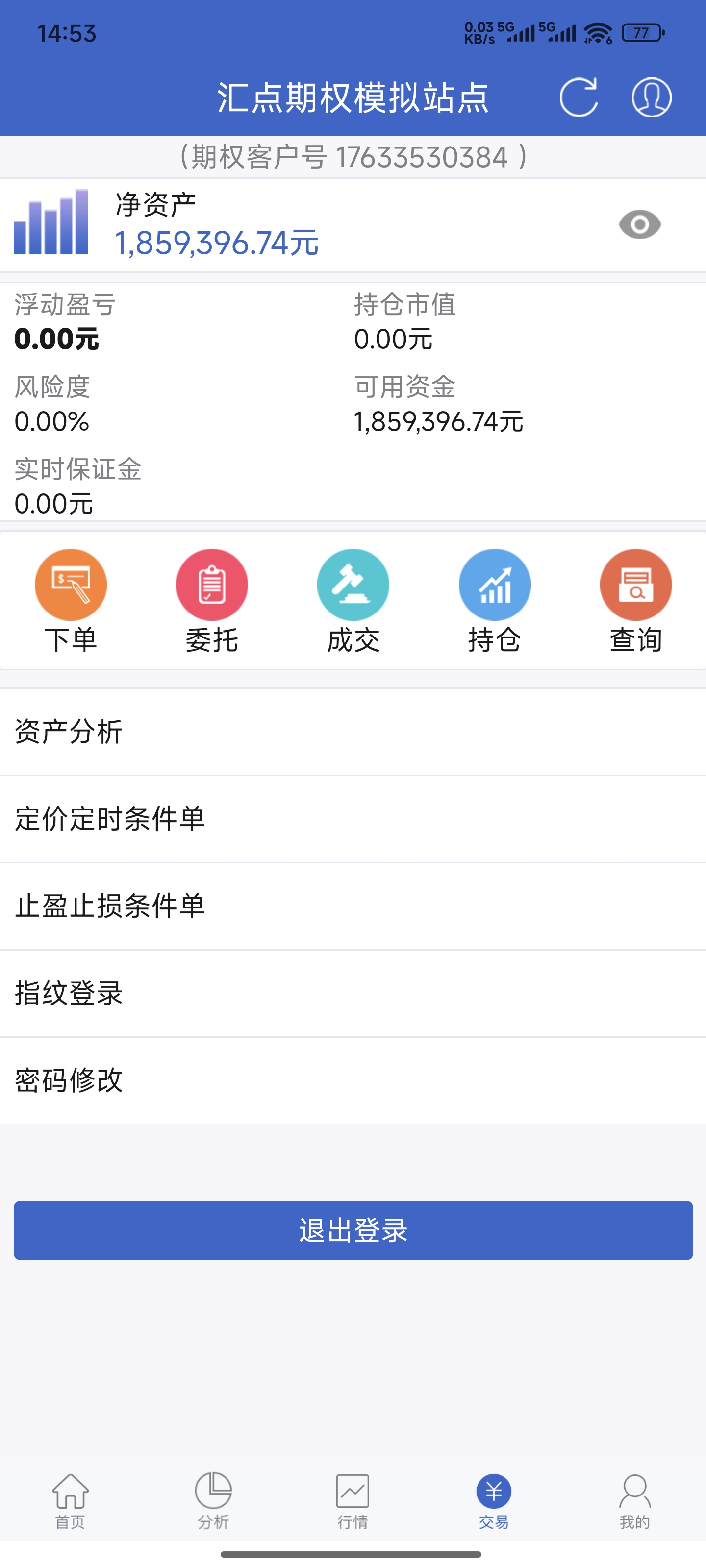Switch to the 分析 tab
Screen dimensions: 706x1568
coord(213,1501)
